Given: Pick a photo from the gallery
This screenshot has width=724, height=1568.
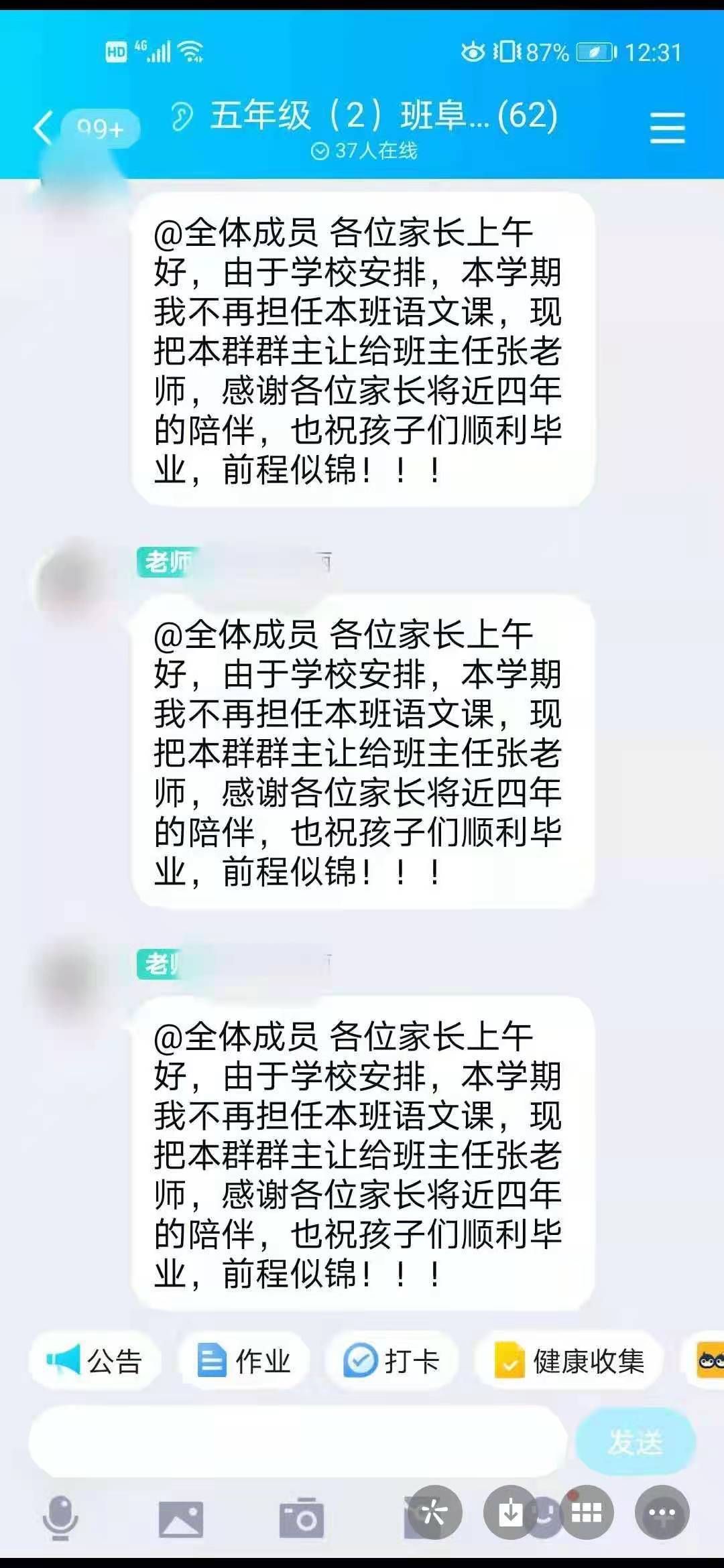Looking at the screenshot, I should pyautogui.click(x=180, y=1518).
